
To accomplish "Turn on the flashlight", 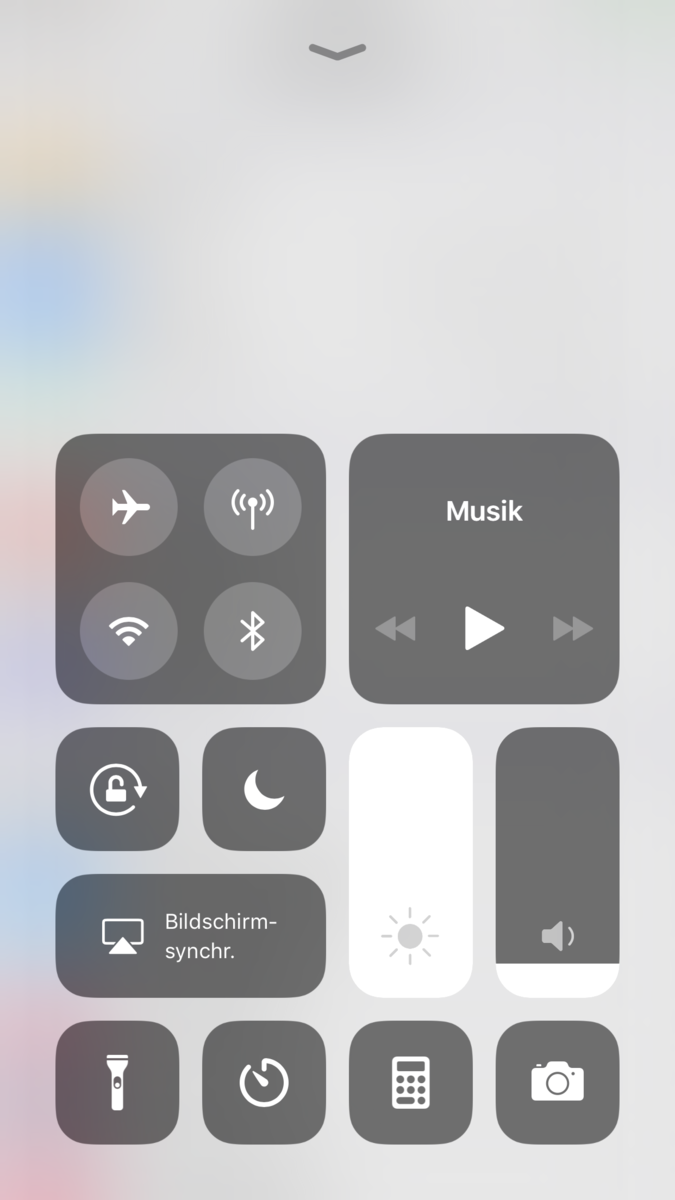I will click(x=117, y=1082).
